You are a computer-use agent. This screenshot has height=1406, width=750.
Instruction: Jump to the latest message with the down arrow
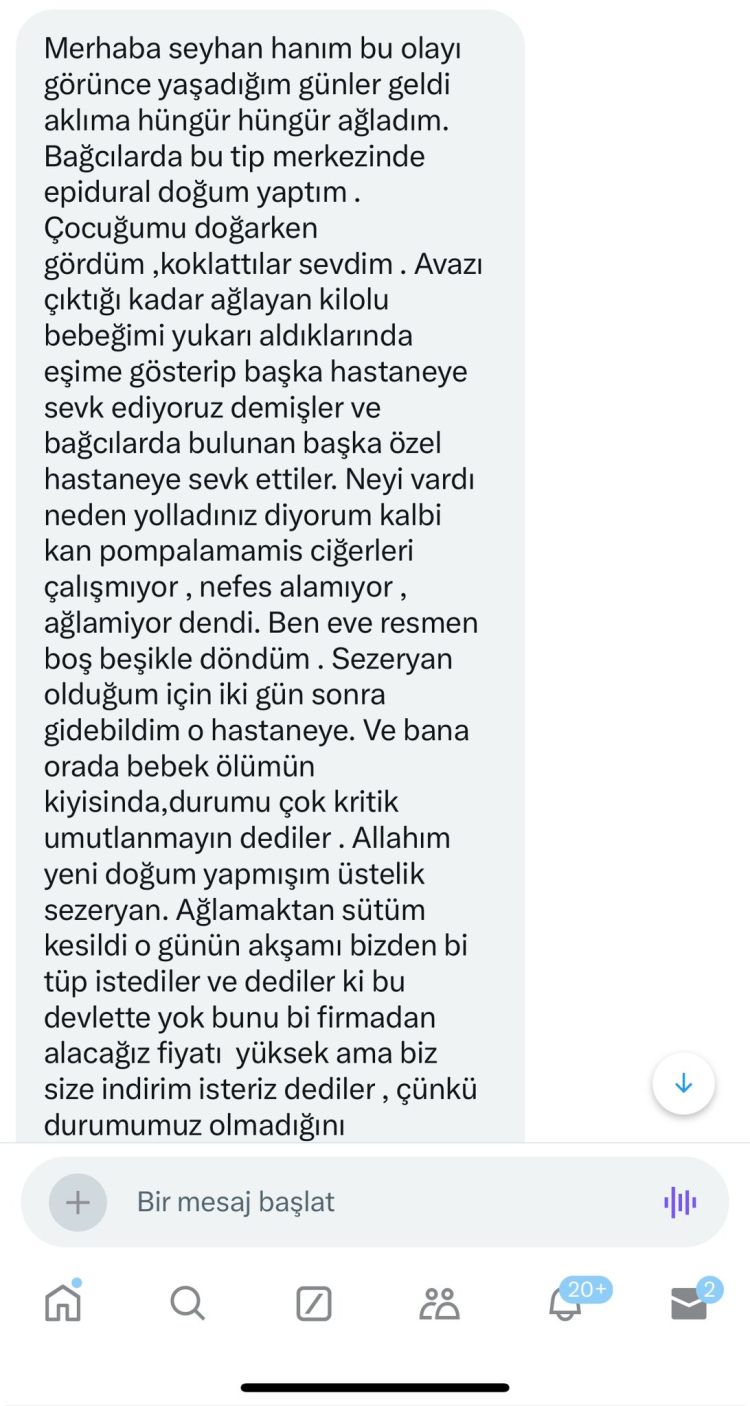pos(683,1084)
